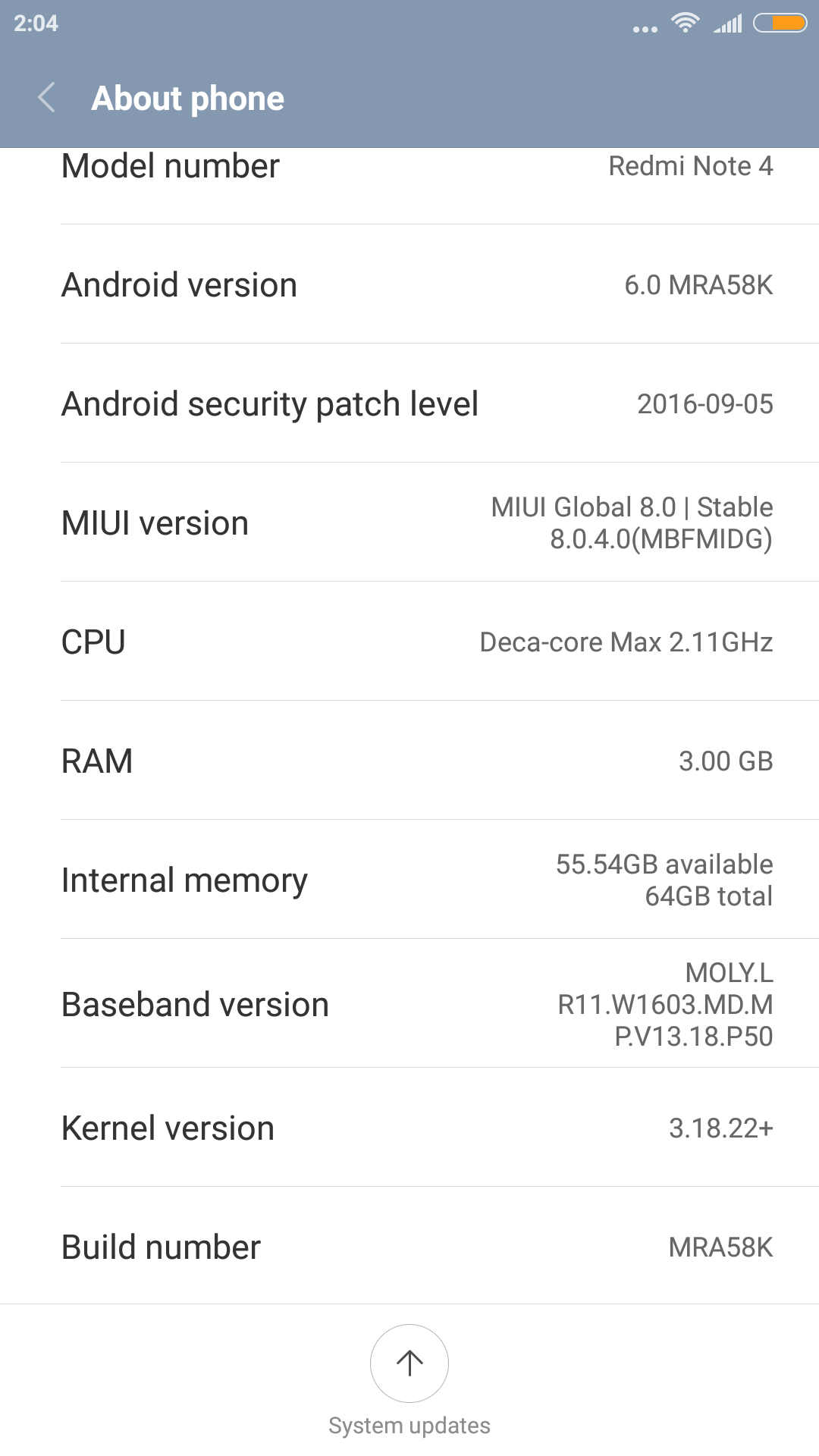Open the Internal memory entry
Image resolution: width=819 pixels, height=1456 pixels.
click(409, 880)
